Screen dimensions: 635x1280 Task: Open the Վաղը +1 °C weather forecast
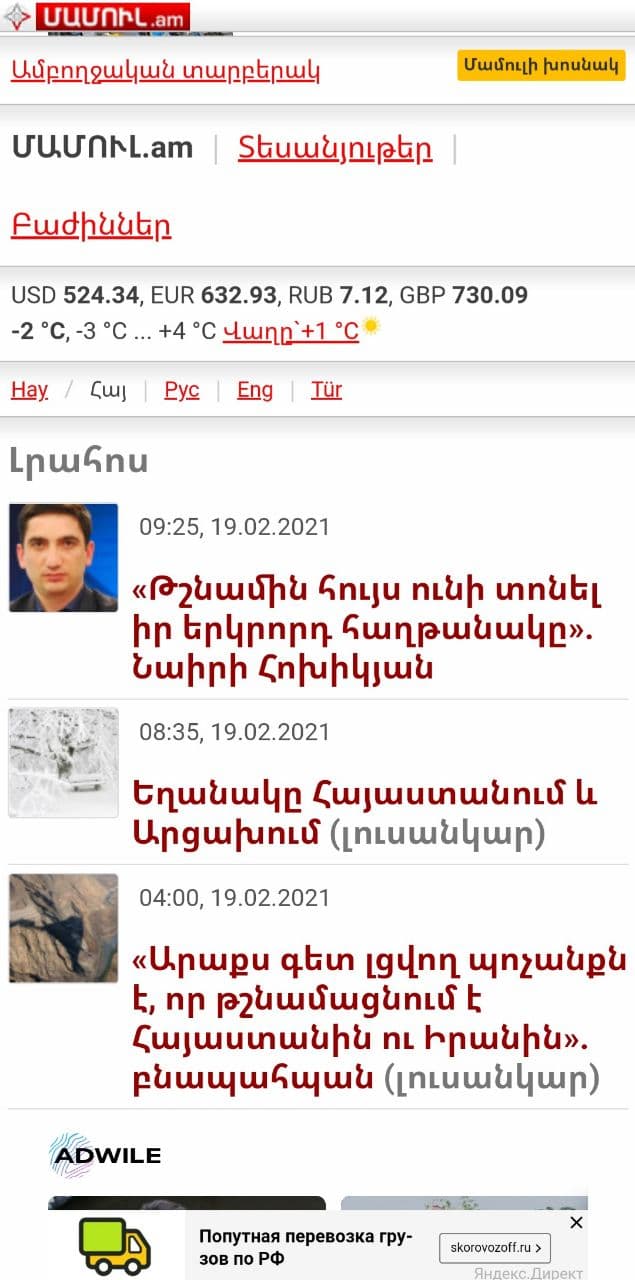pyautogui.click(x=290, y=331)
